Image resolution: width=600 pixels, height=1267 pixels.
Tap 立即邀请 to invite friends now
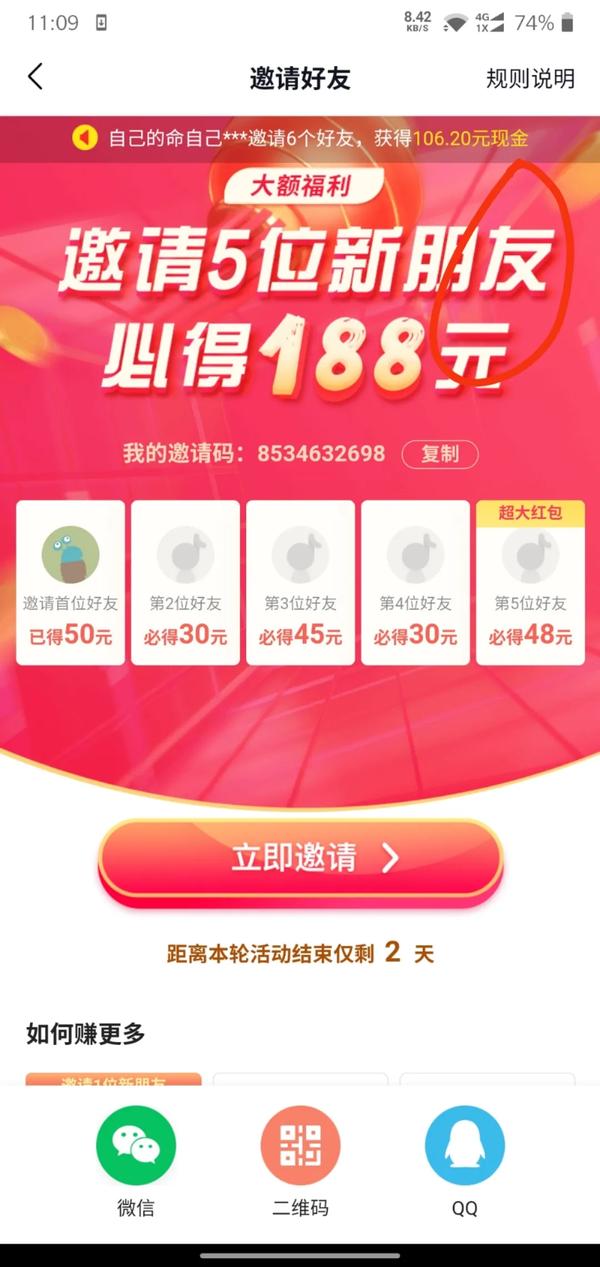(x=300, y=858)
